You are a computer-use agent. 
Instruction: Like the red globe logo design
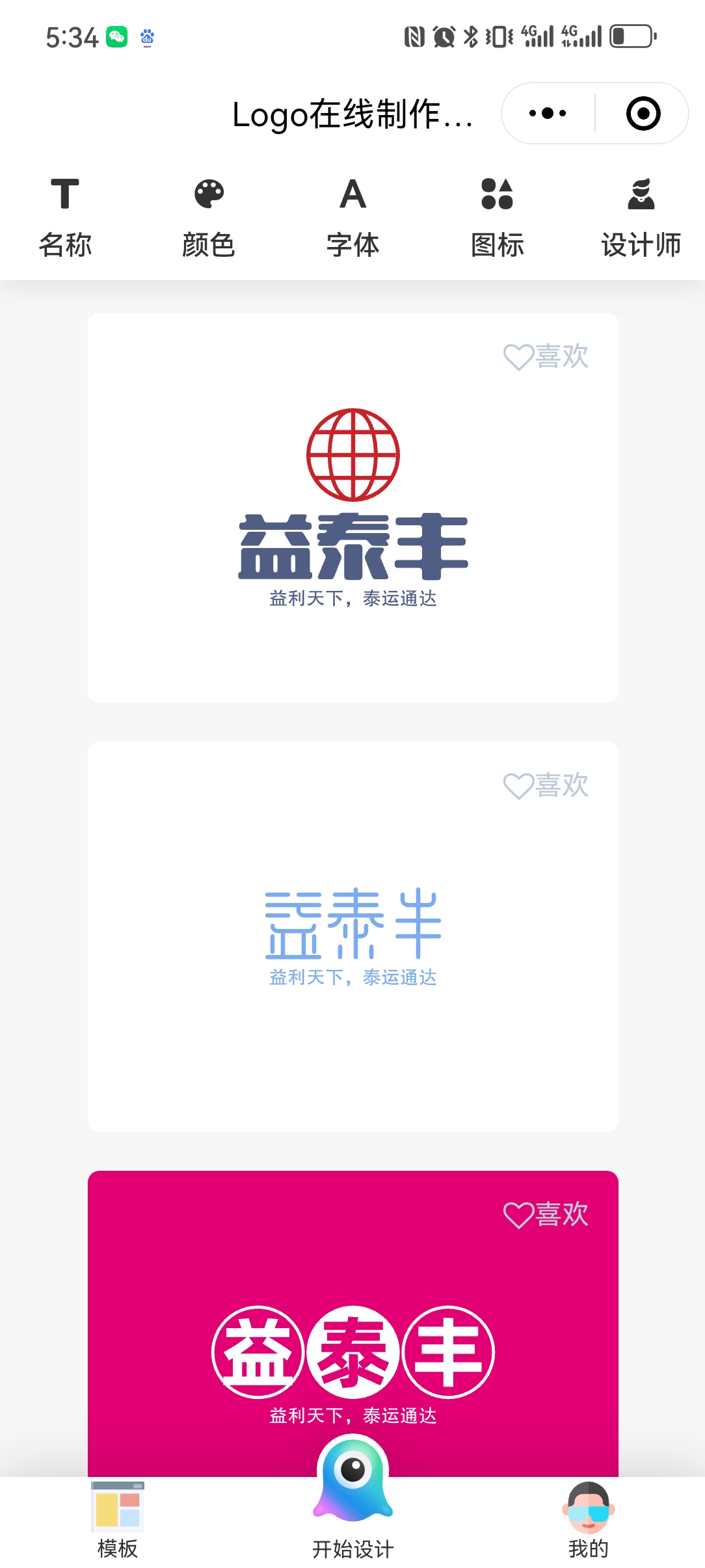coord(546,356)
